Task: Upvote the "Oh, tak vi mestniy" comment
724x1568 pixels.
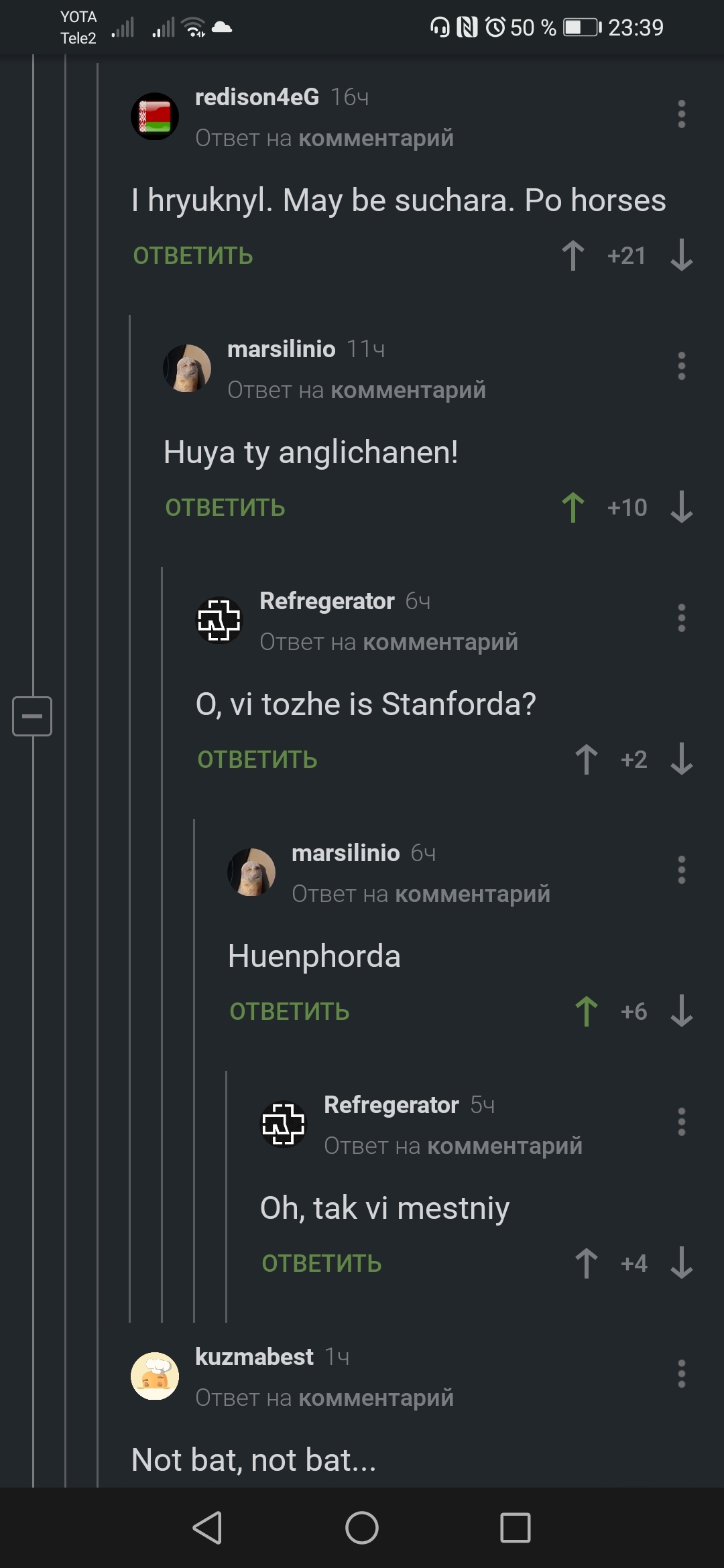Action: [587, 1263]
